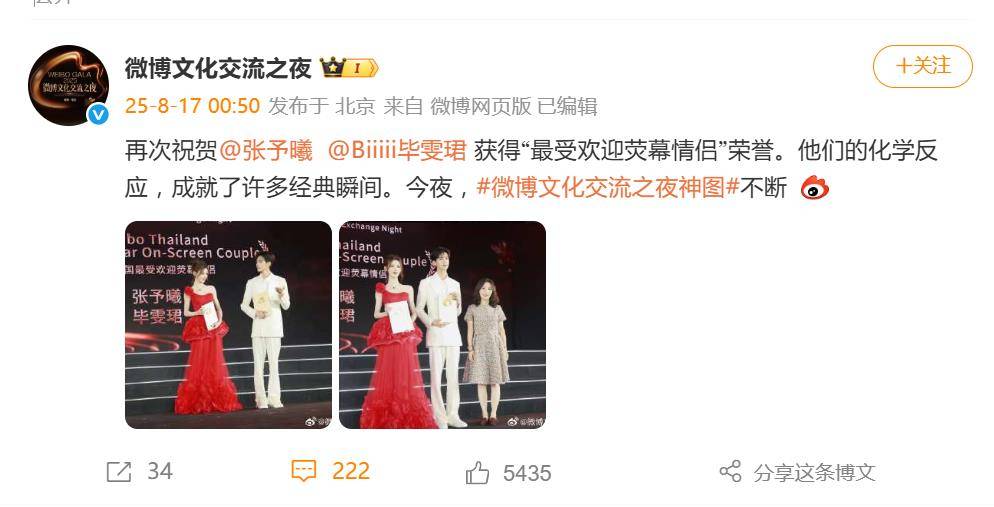View the second photo with three people

[x=442, y=325]
